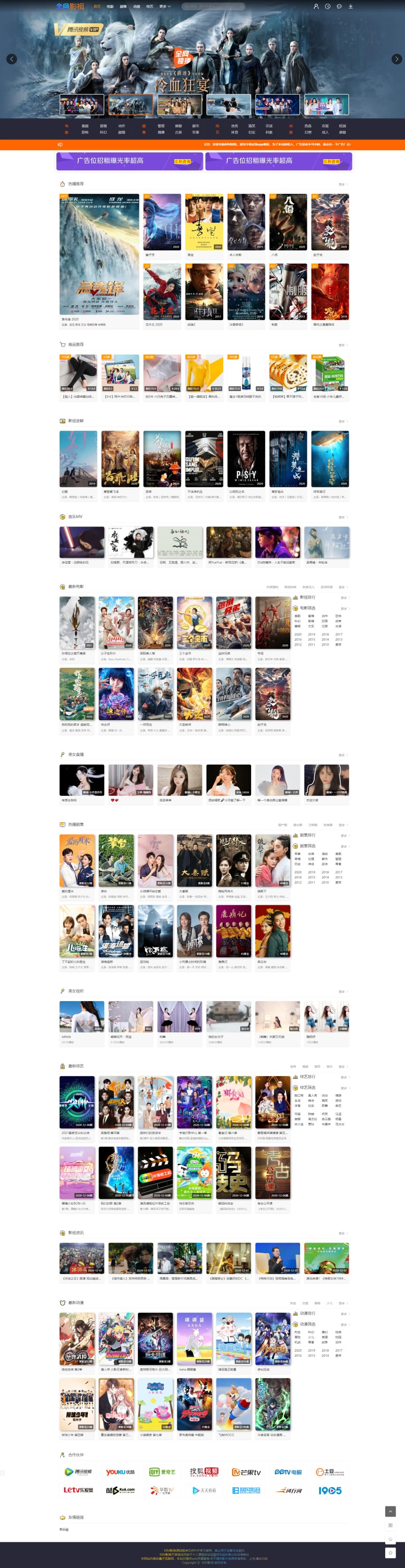Go to next banner slide

pos(396,59)
